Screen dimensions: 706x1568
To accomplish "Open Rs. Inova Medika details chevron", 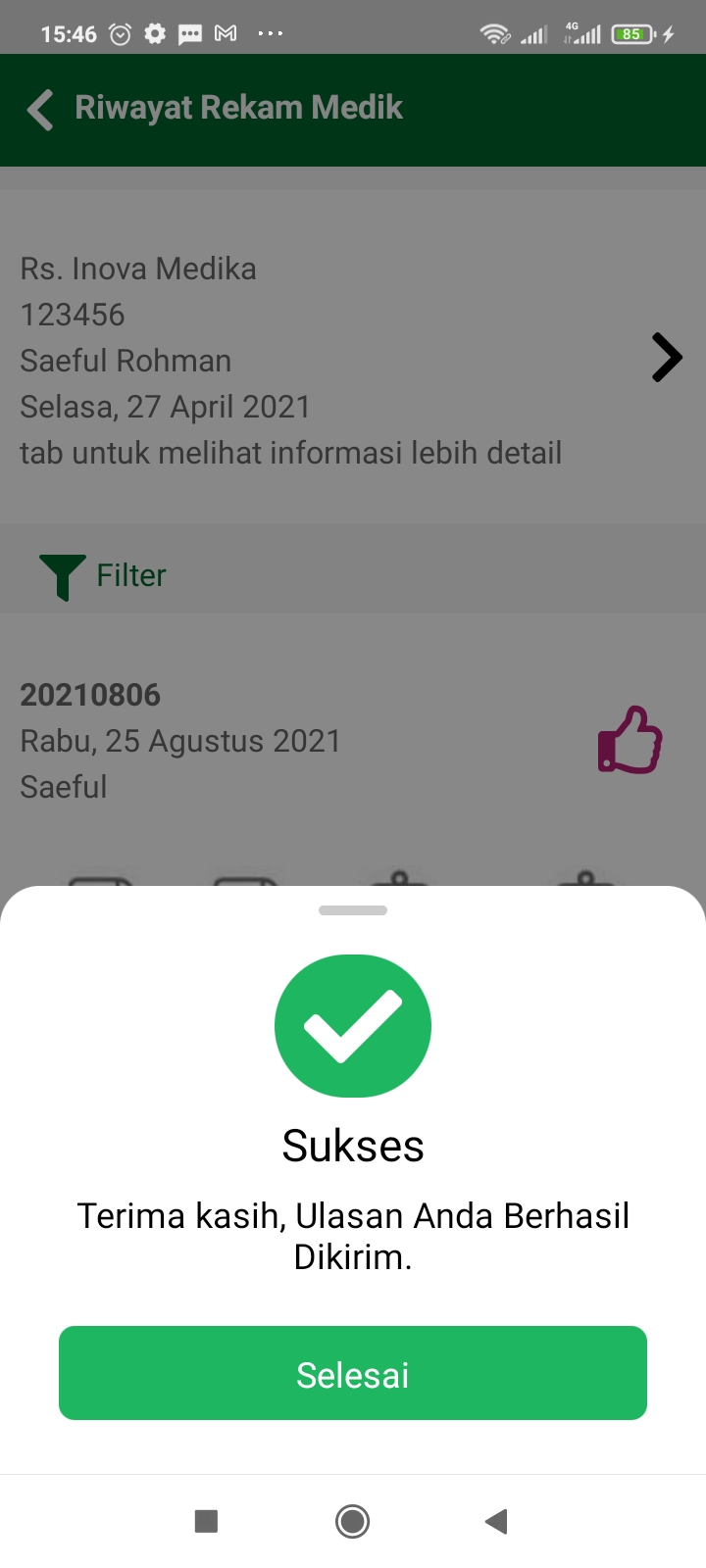I will (x=667, y=358).
